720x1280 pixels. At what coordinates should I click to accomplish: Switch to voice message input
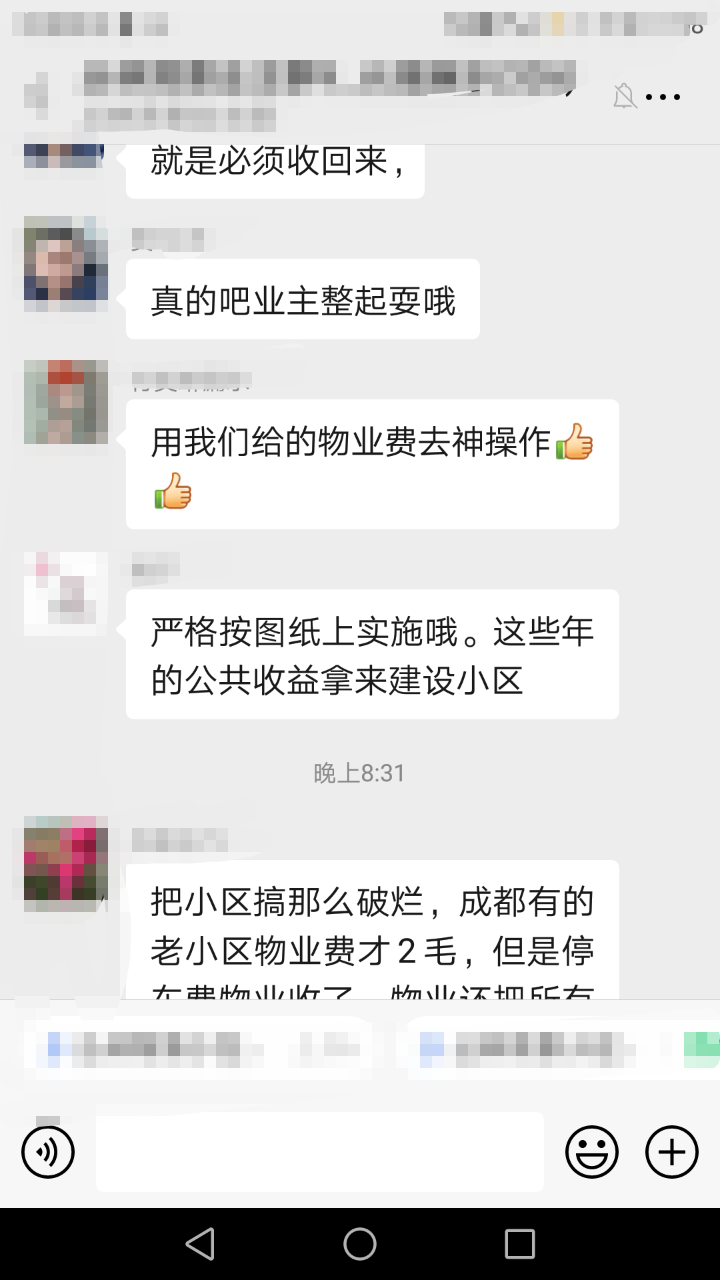click(x=48, y=1152)
